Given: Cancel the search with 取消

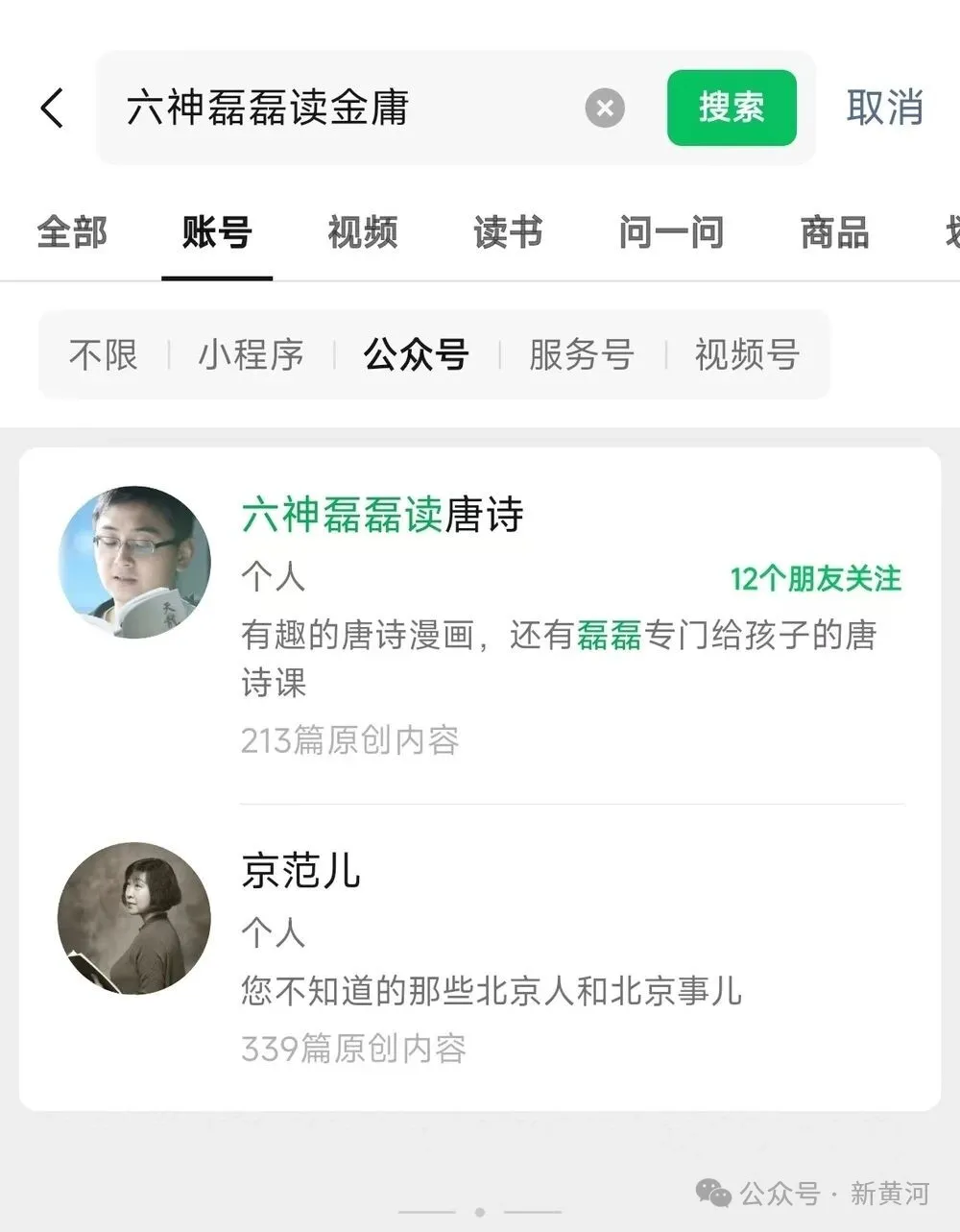Looking at the screenshot, I should click(x=884, y=108).
